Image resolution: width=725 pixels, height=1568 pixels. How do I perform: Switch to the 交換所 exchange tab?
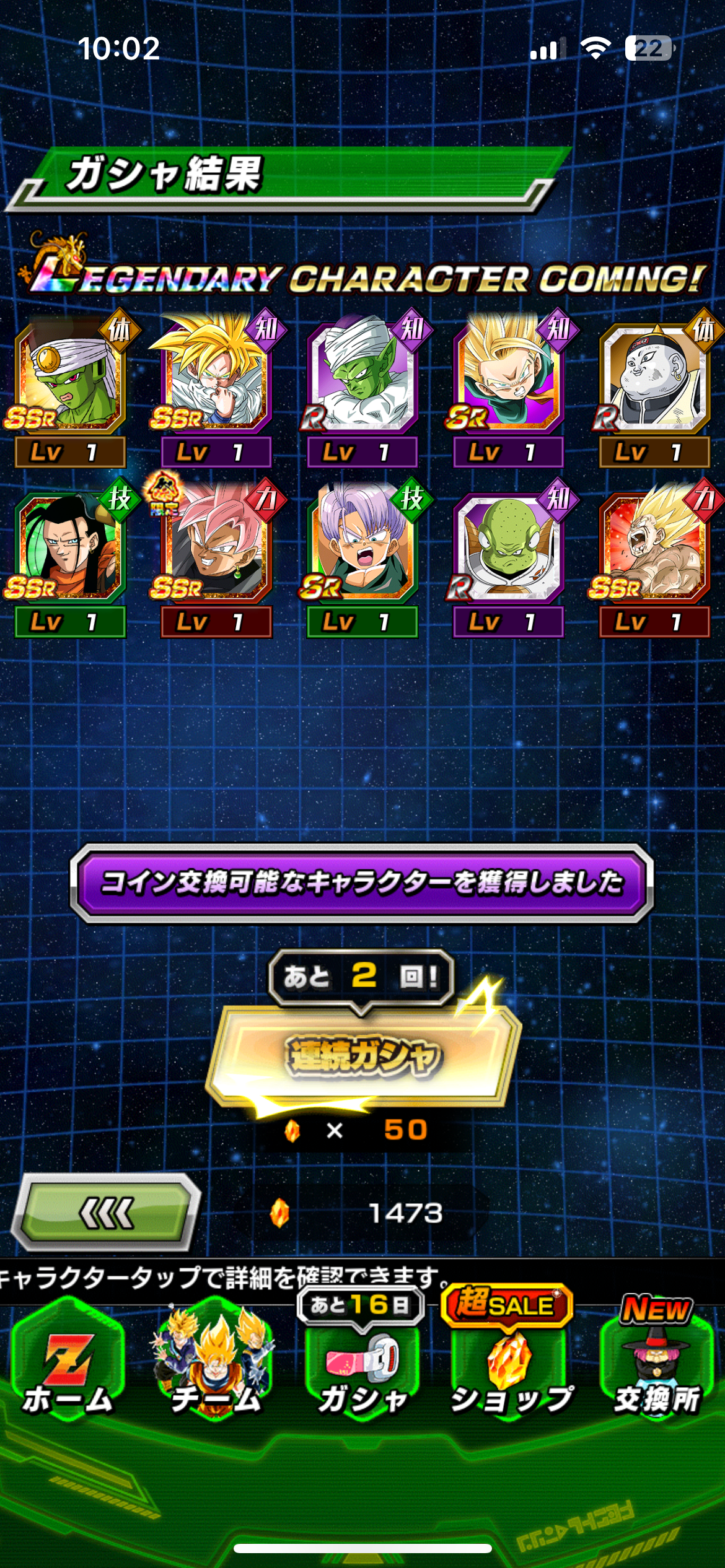pyautogui.click(x=657, y=1361)
